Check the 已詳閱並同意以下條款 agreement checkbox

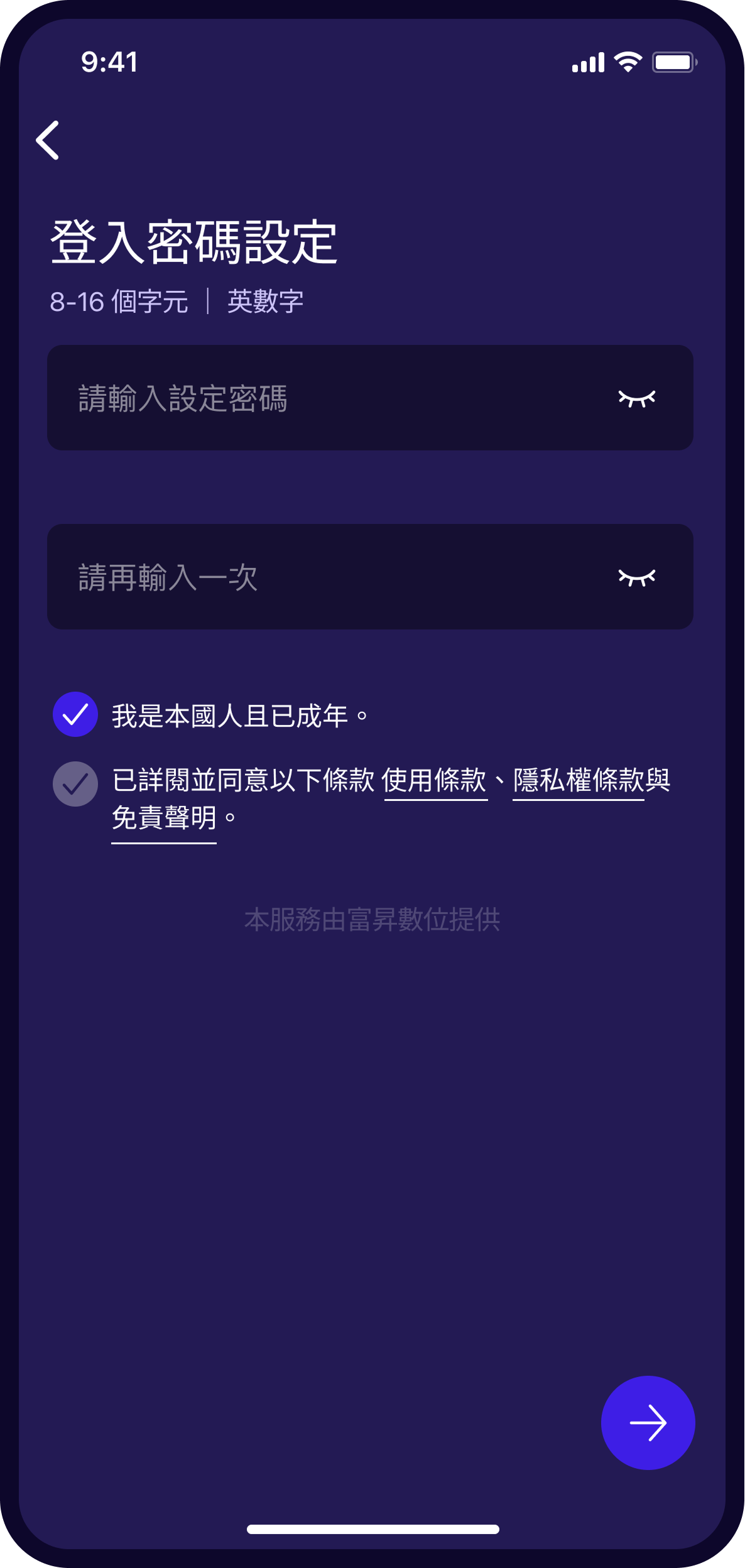[x=75, y=784]
